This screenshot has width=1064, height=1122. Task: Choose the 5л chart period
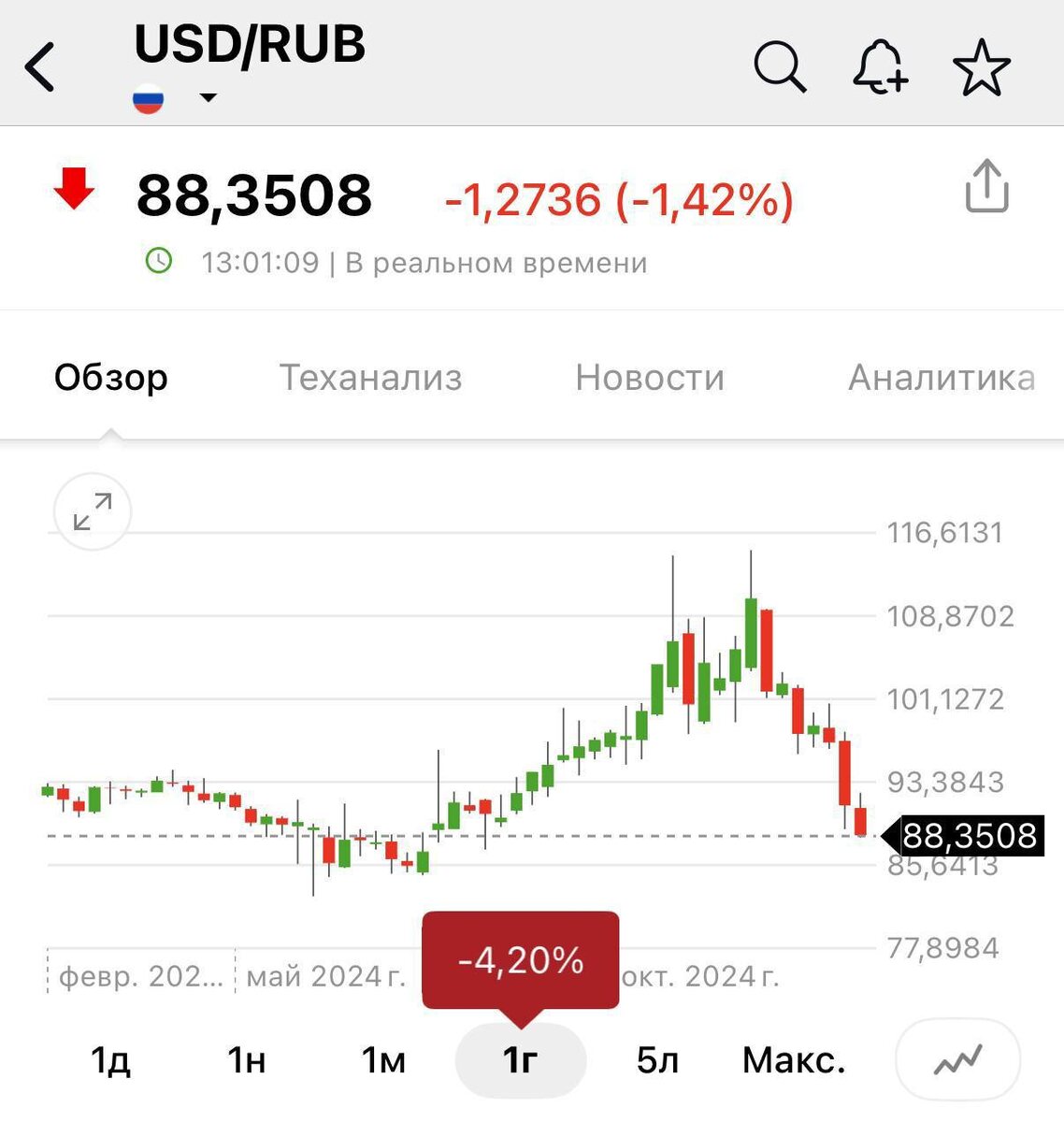click(x=657, y=1060)
